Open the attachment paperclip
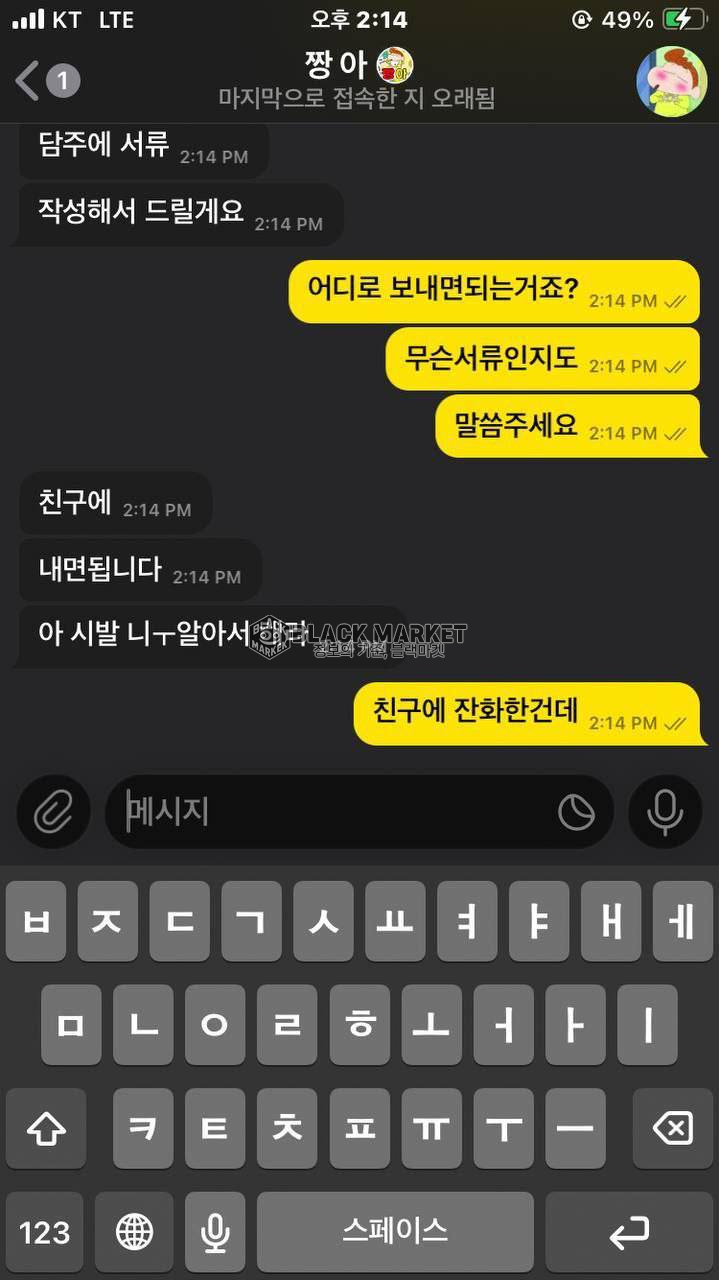 tap(53, 811)
